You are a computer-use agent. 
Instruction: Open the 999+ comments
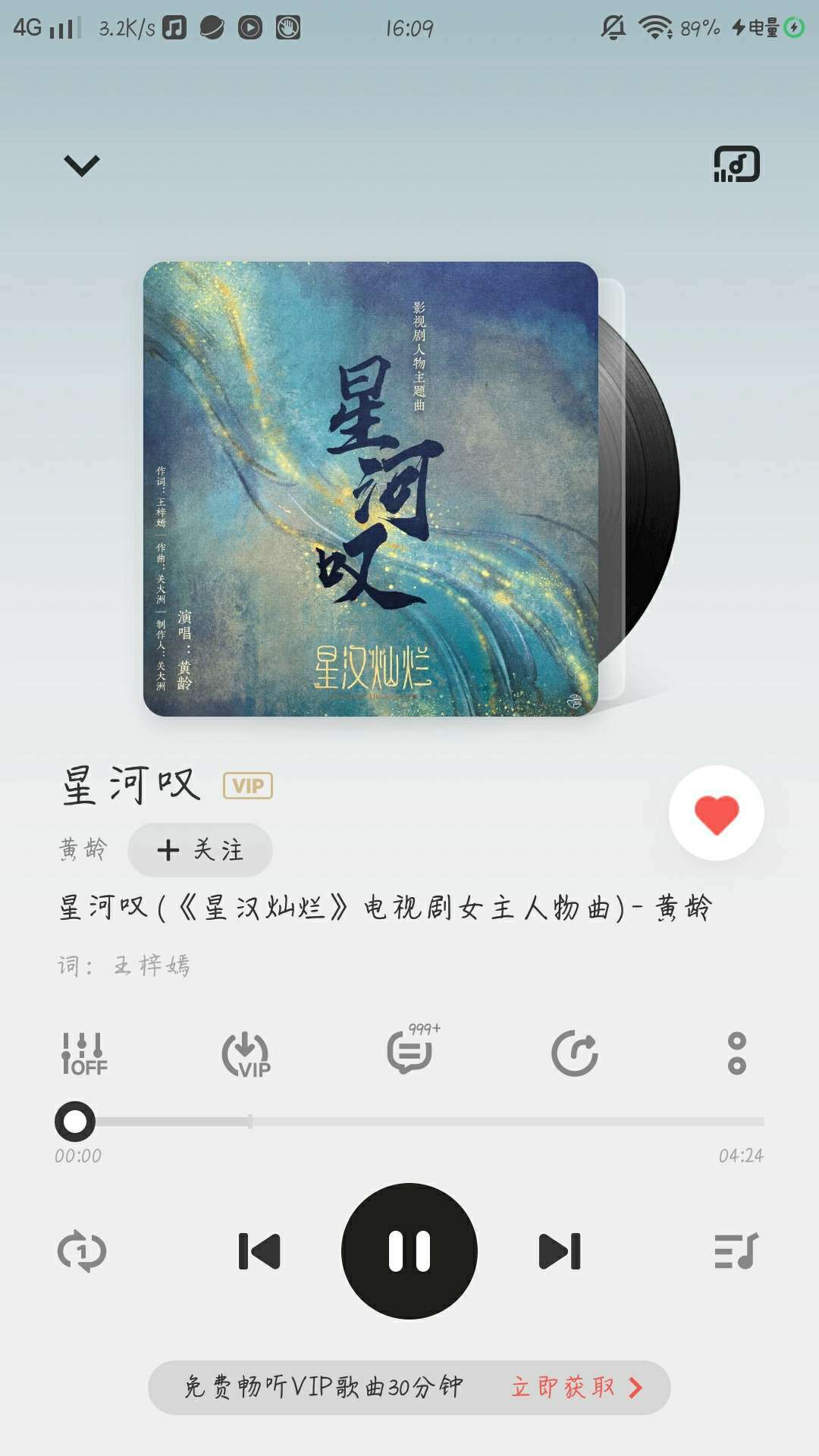412,1050
